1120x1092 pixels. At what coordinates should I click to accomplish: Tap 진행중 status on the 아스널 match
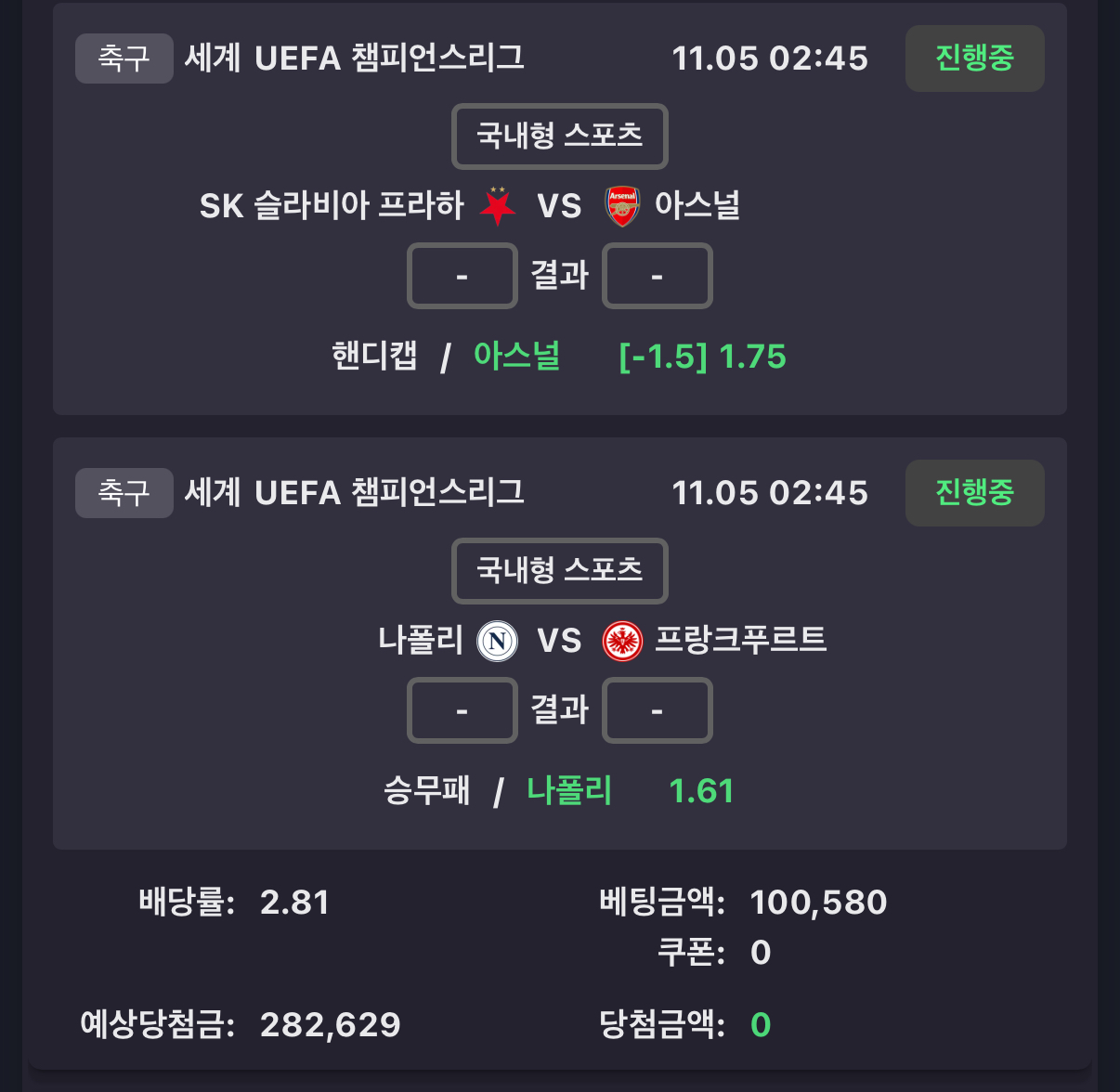click(974, 58)
